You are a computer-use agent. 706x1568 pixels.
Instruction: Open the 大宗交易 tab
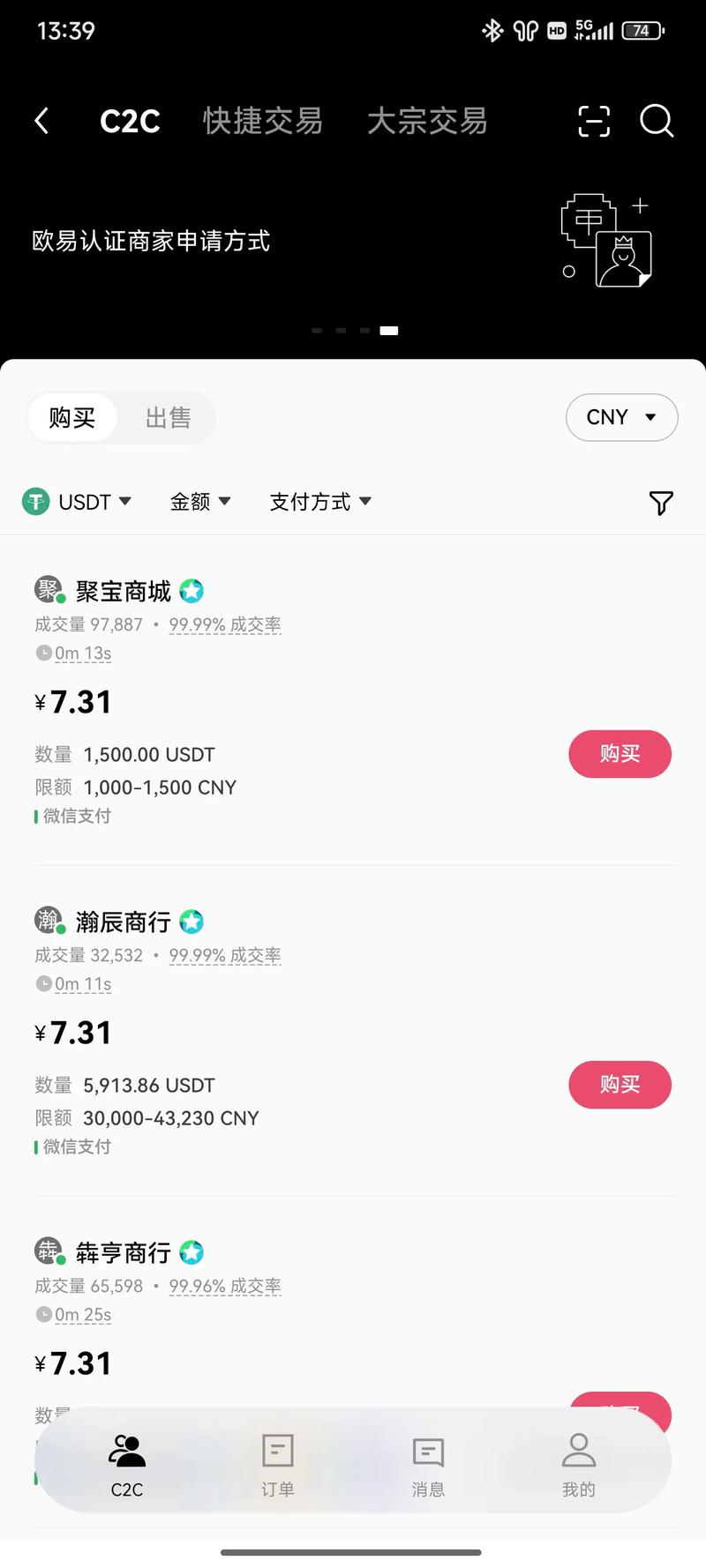tap(427, 121)
